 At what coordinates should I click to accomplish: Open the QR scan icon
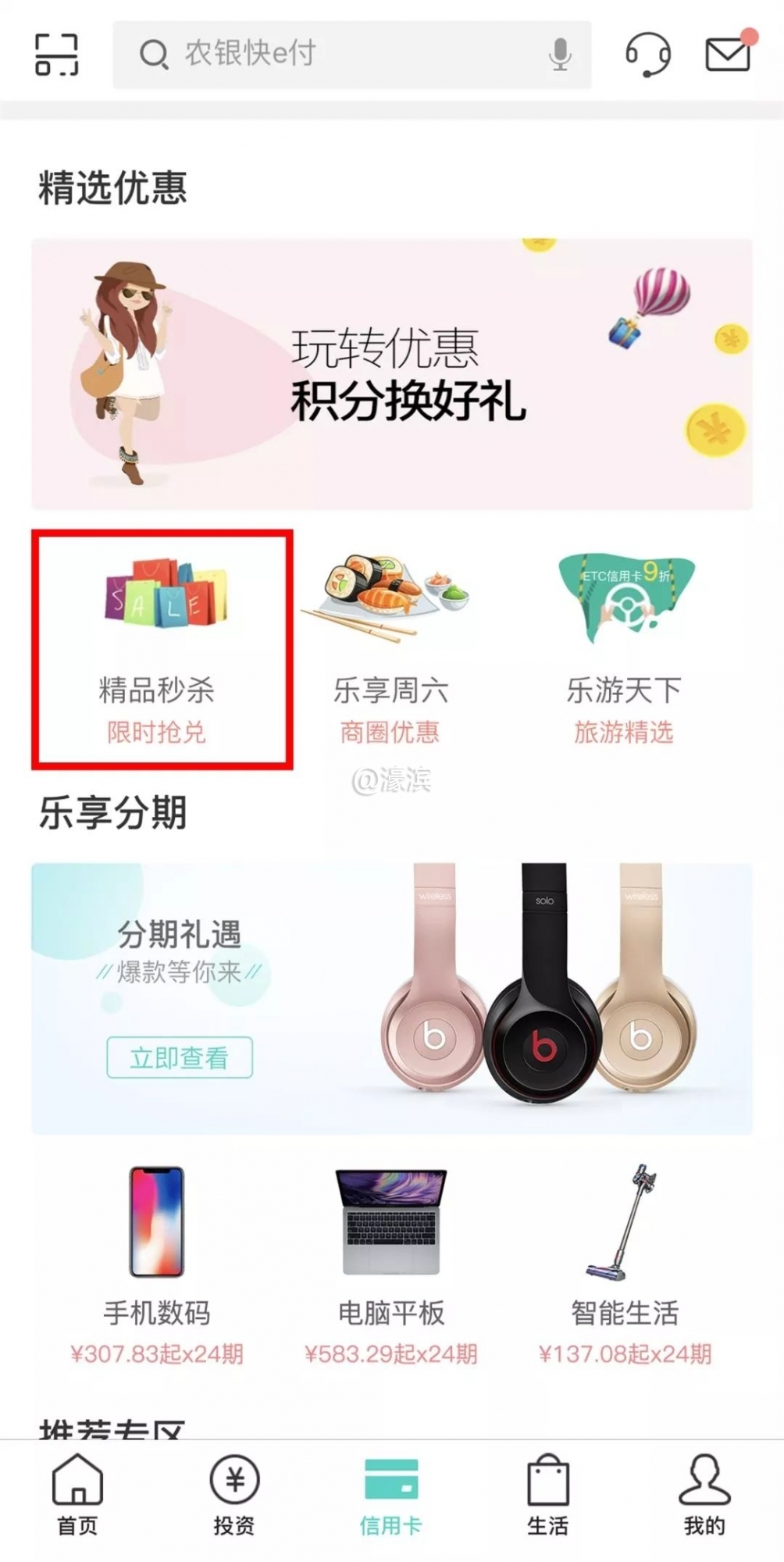(x=57, y=55)
